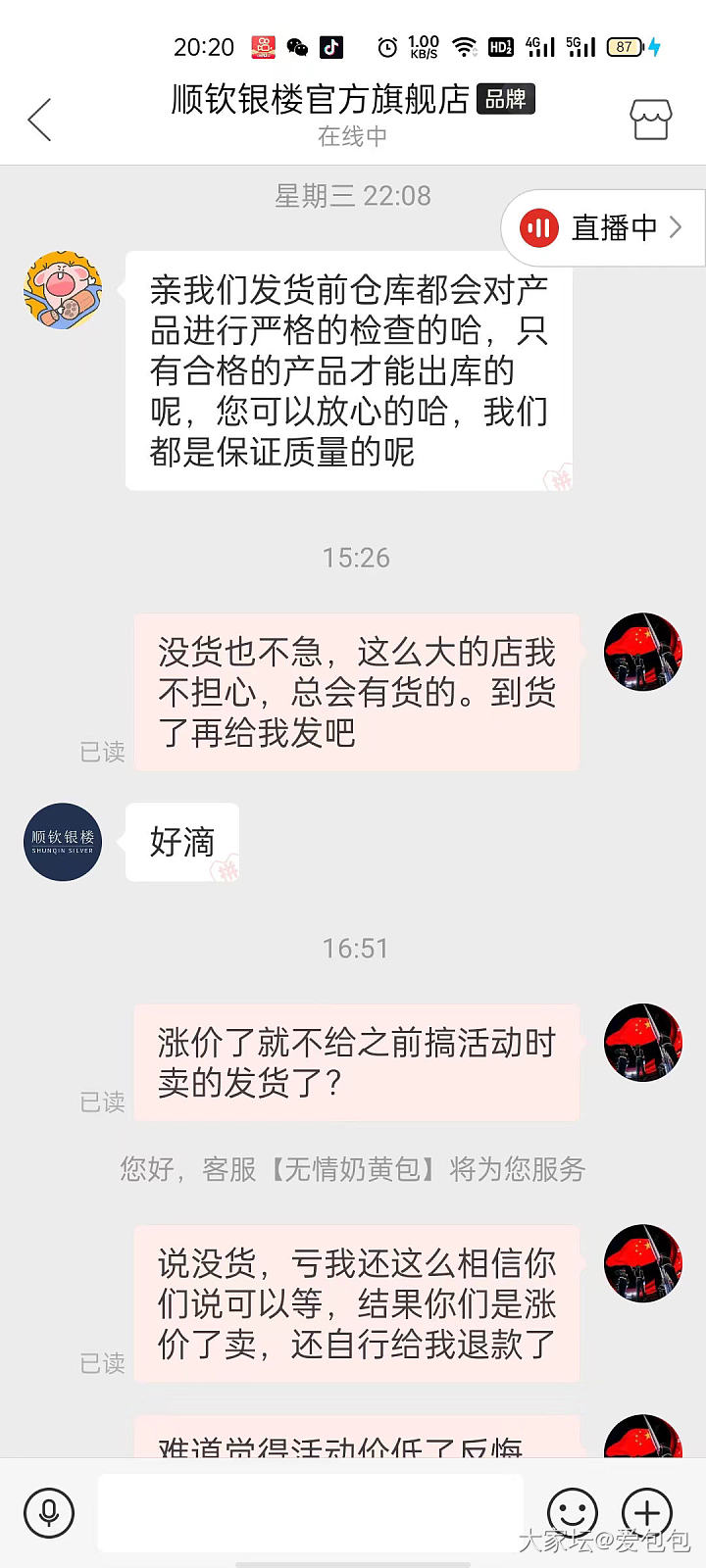Tap the voice input microphone
706x1568 pixels.
[x=49, y=1512]
